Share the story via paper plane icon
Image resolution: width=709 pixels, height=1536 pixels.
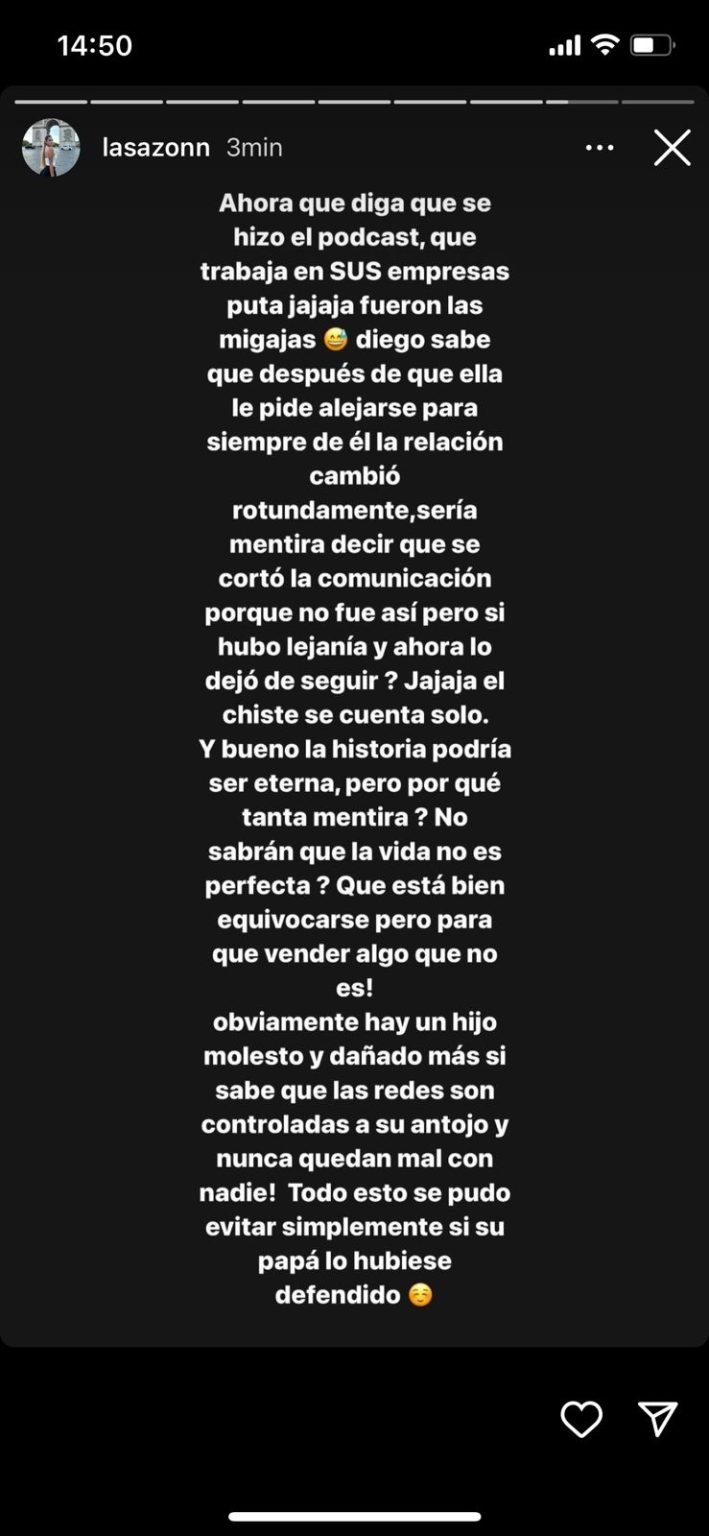coord(657,1419)
